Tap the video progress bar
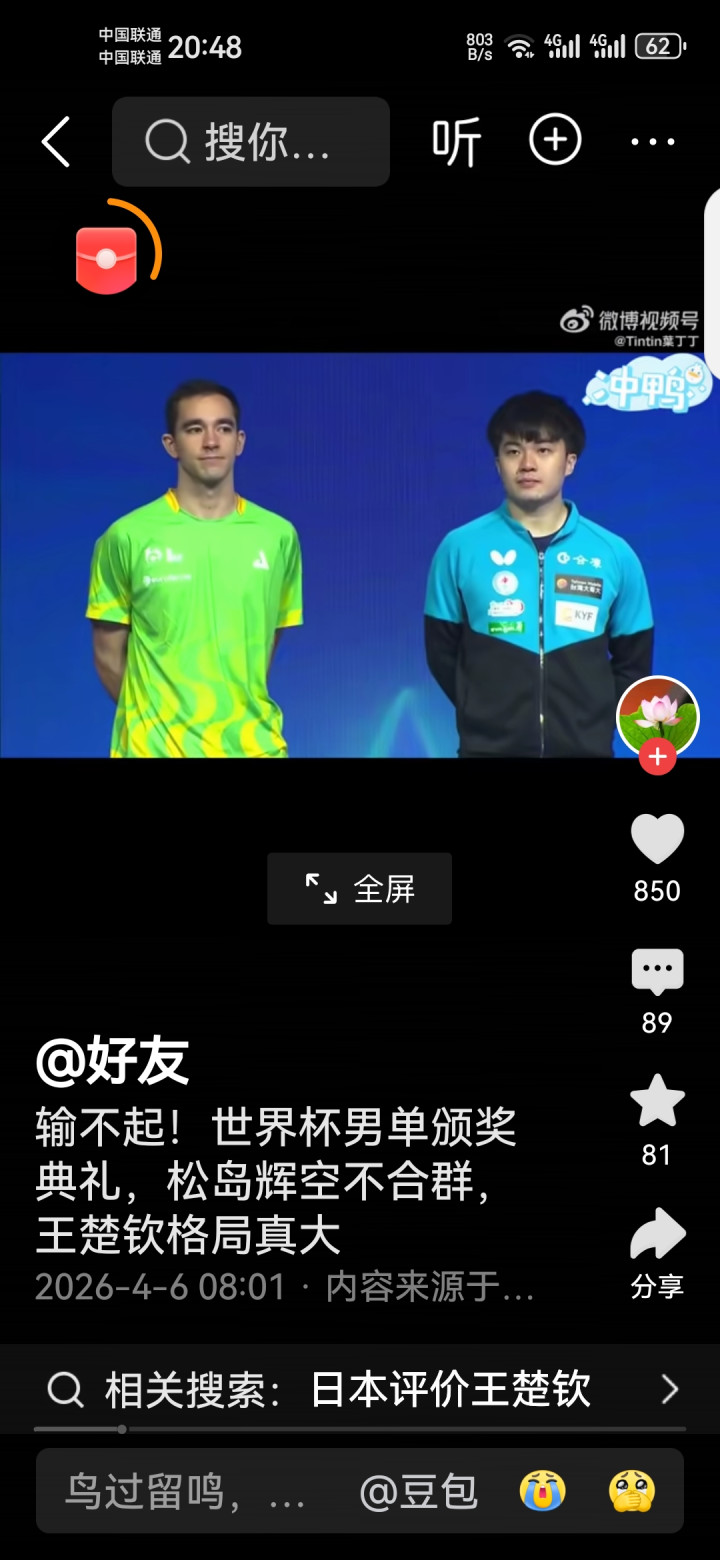 (x=360, y=1429)
